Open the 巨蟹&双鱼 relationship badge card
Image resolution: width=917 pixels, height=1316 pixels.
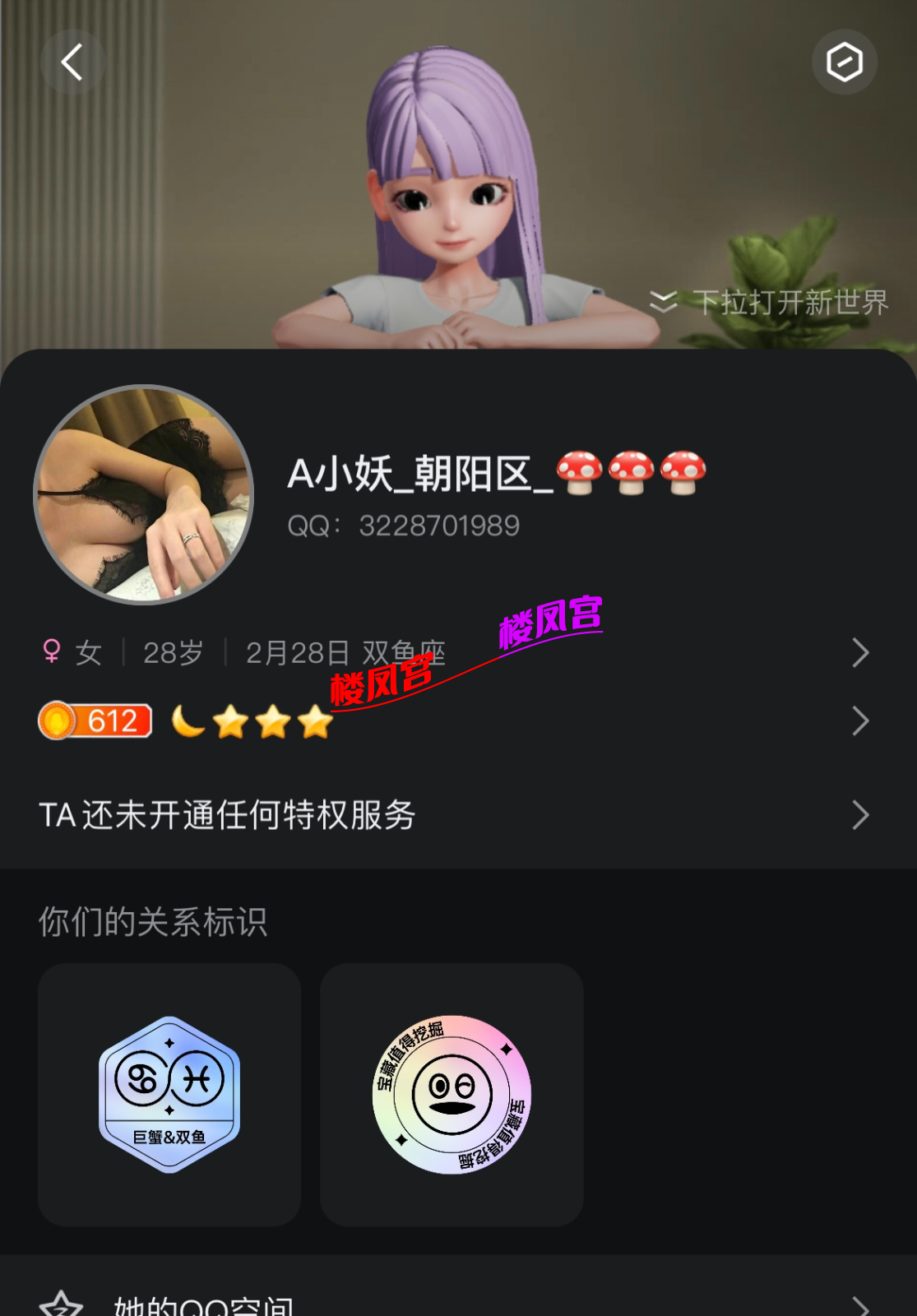169,1095
